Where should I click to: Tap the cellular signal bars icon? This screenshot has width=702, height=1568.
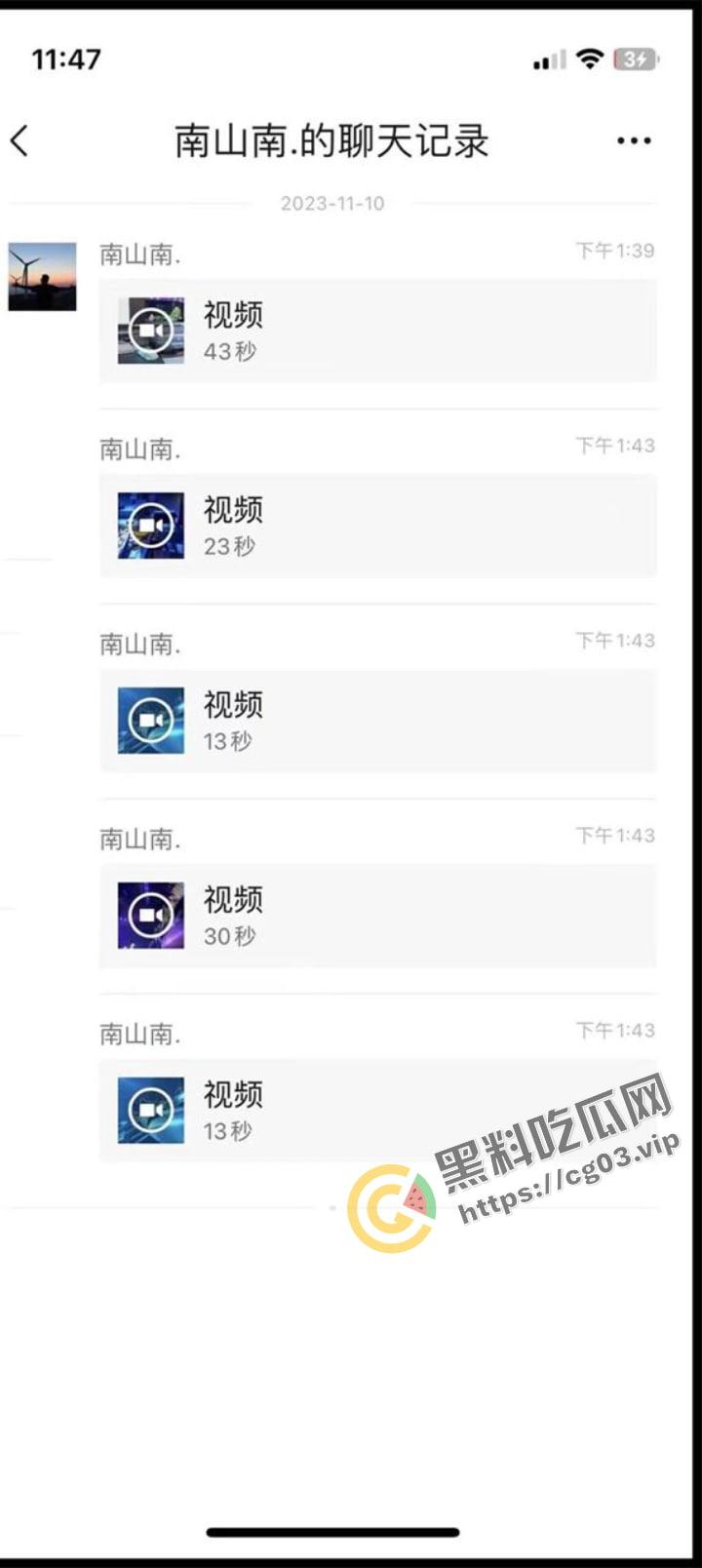(546, 59)
